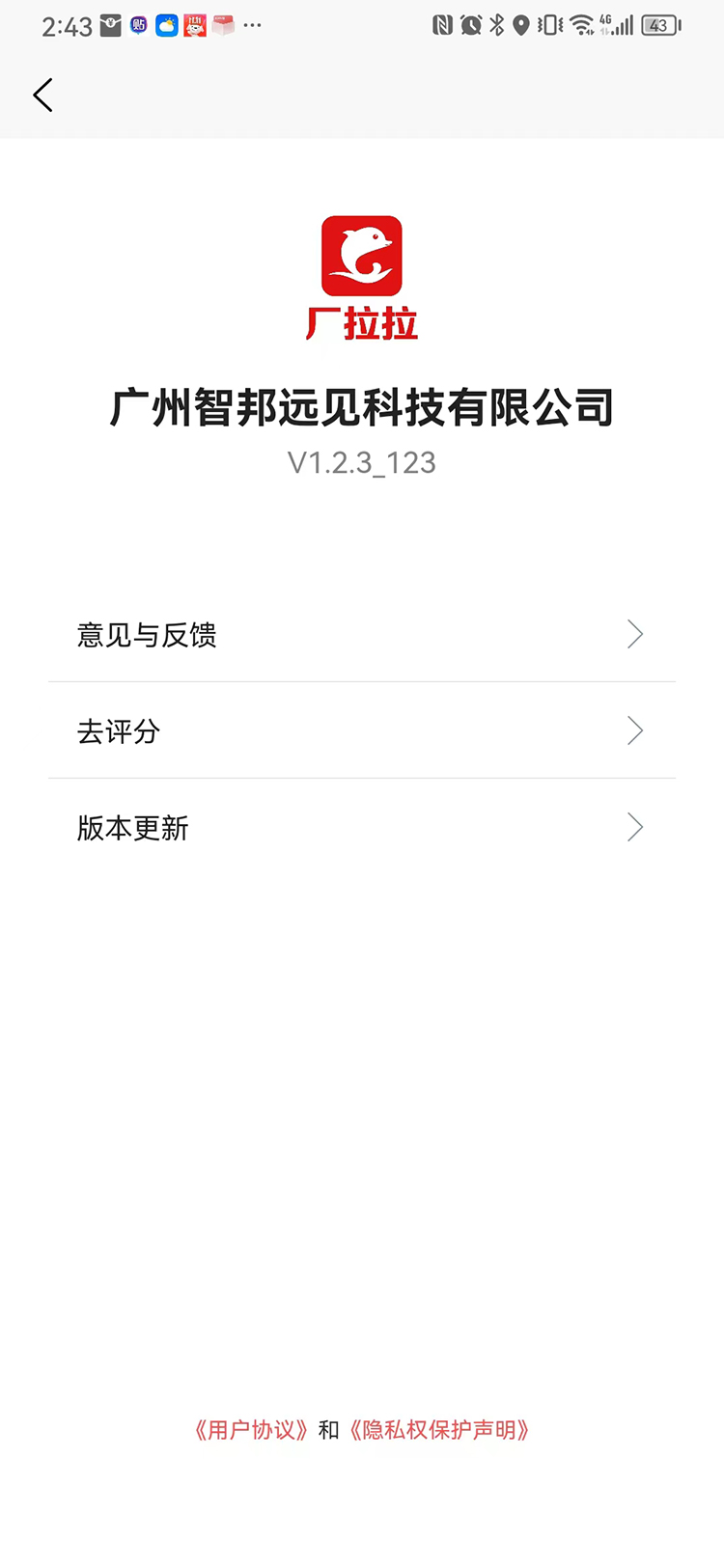Expand the 意见与反馈 row chevron

634,634
